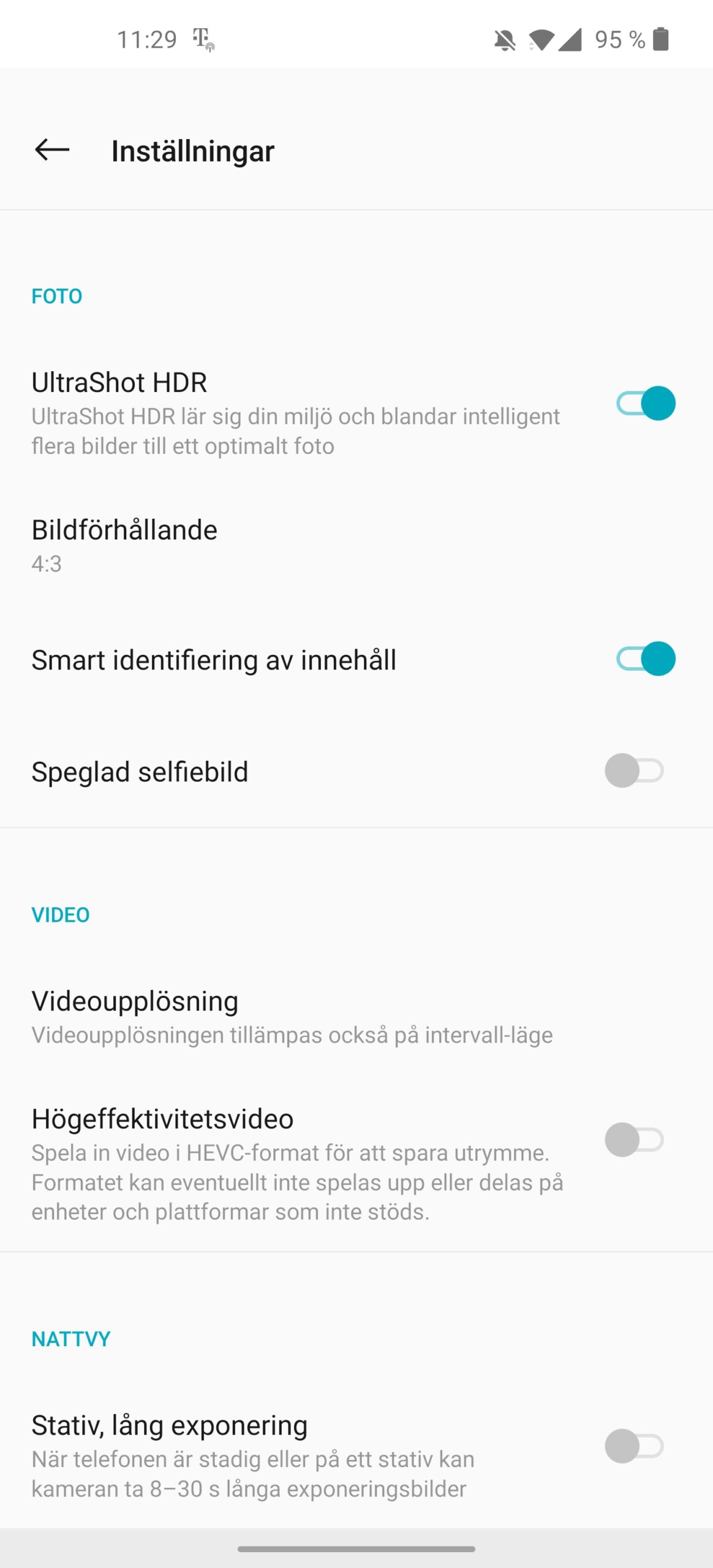Image resolution: width=713 pixels, height=1568 pixels.
Task: Enable Stativ, lång exponering
Action: 635,1446
